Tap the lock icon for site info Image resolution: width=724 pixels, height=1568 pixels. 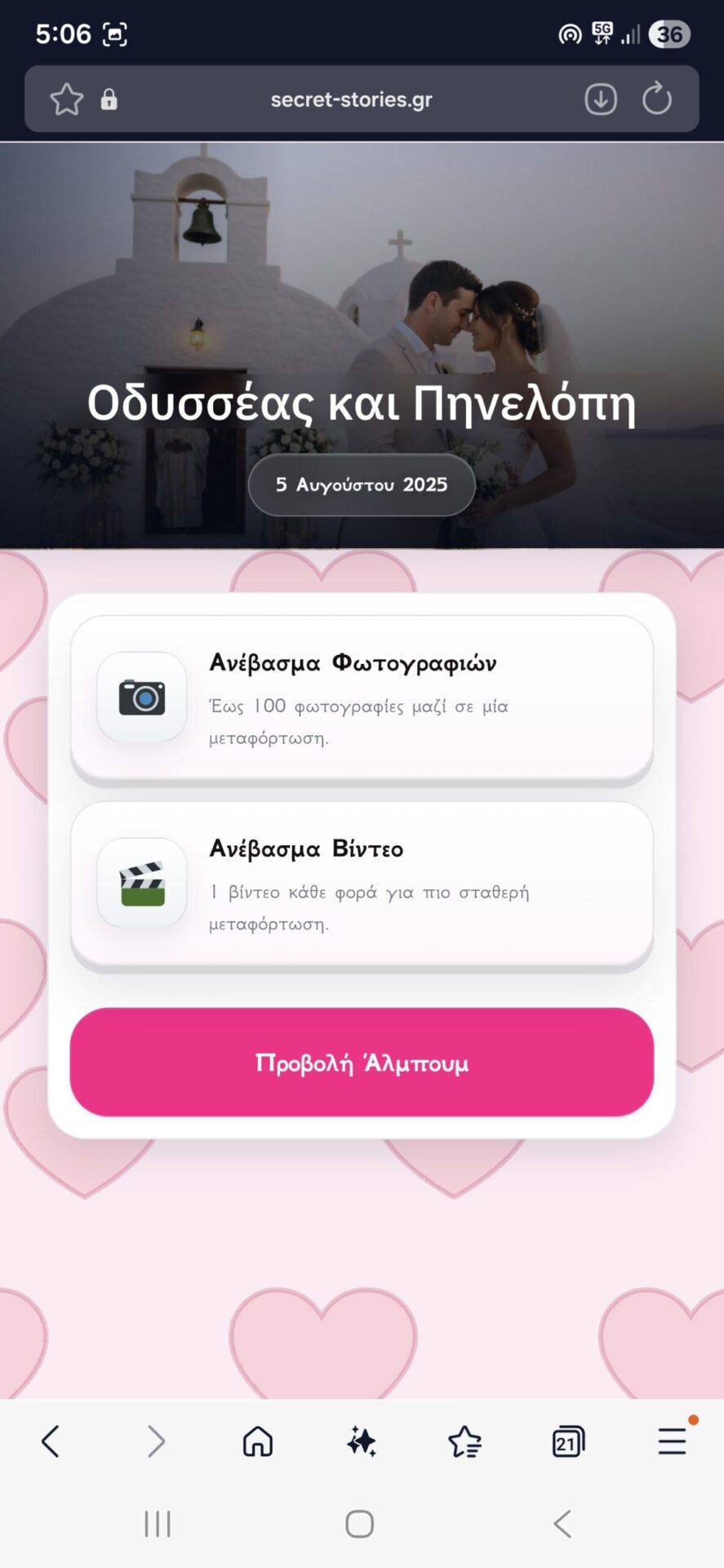109,100
